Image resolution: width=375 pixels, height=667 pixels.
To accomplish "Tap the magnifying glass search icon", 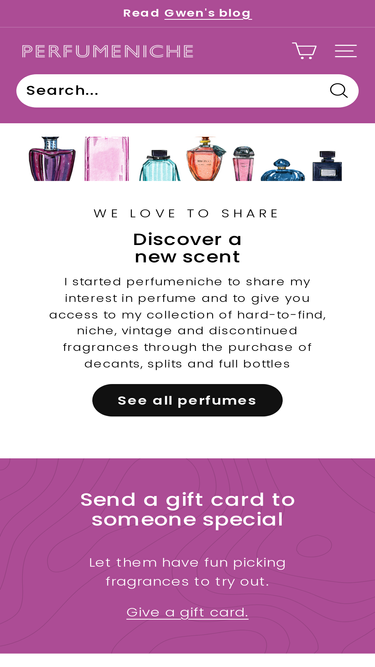I will 339,91.
